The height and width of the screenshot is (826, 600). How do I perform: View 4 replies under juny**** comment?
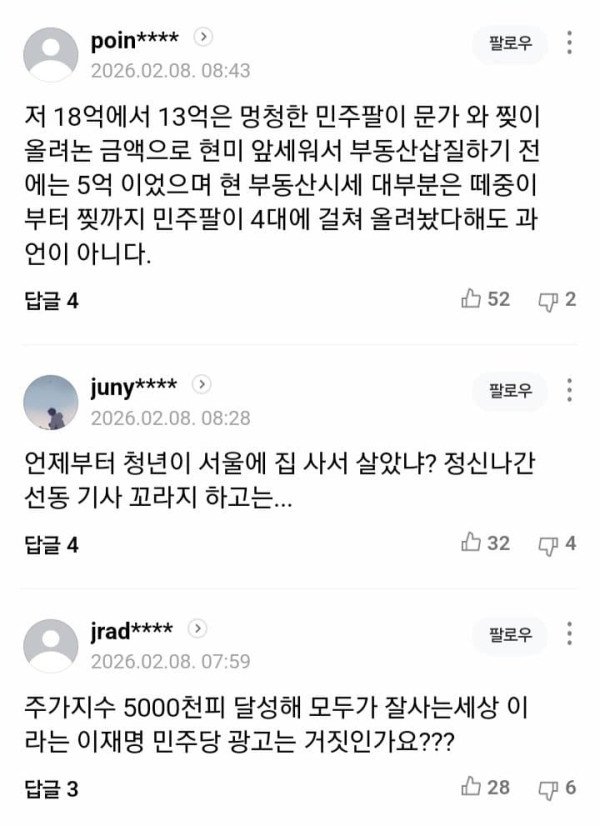pyautogui.click(x=51, y=545)
